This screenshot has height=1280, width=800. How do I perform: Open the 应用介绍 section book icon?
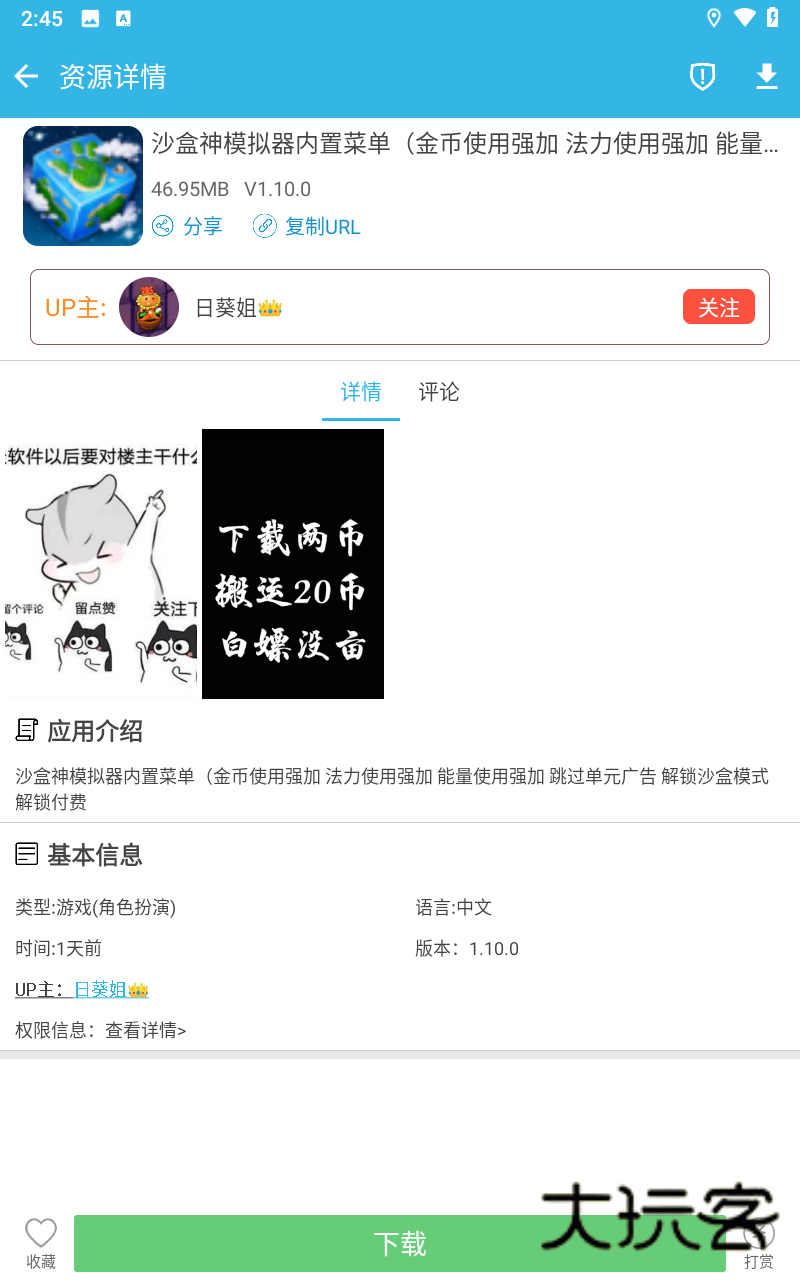pos(27,730)
